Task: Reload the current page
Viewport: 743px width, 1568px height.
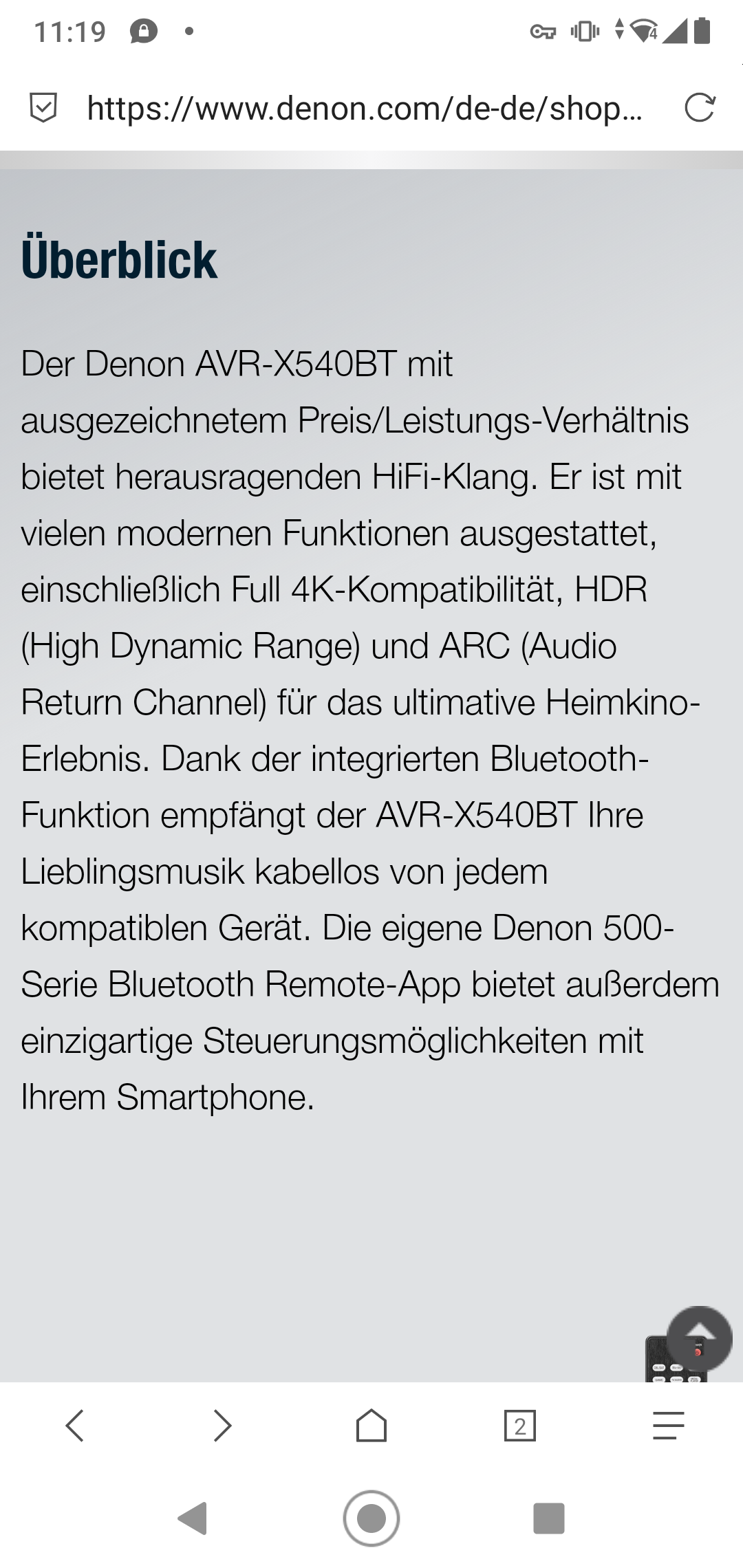Action: pyautogui.click(x=700, y=108)
